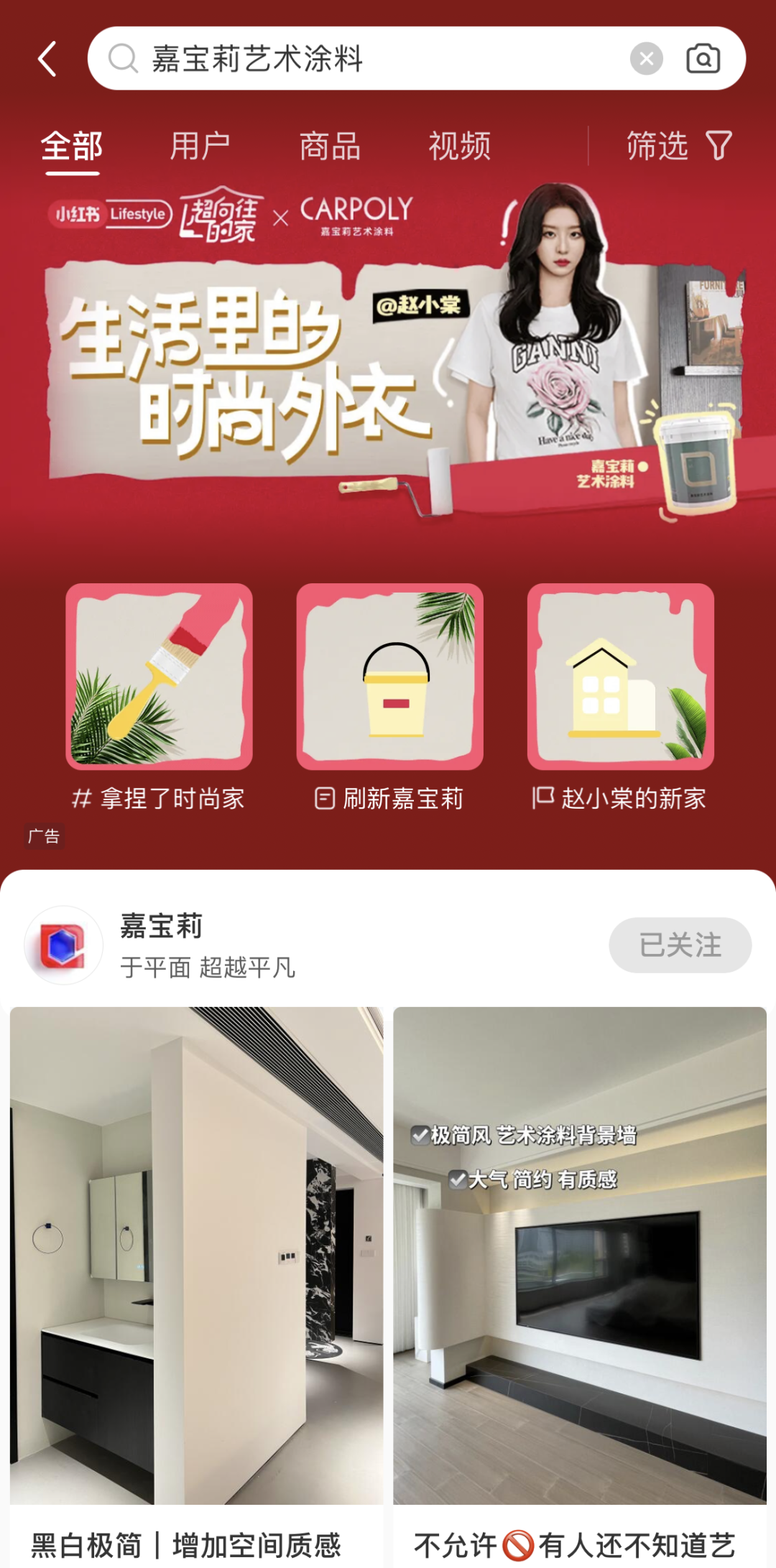
Task: Open camera image search
Action: [703, 59]
